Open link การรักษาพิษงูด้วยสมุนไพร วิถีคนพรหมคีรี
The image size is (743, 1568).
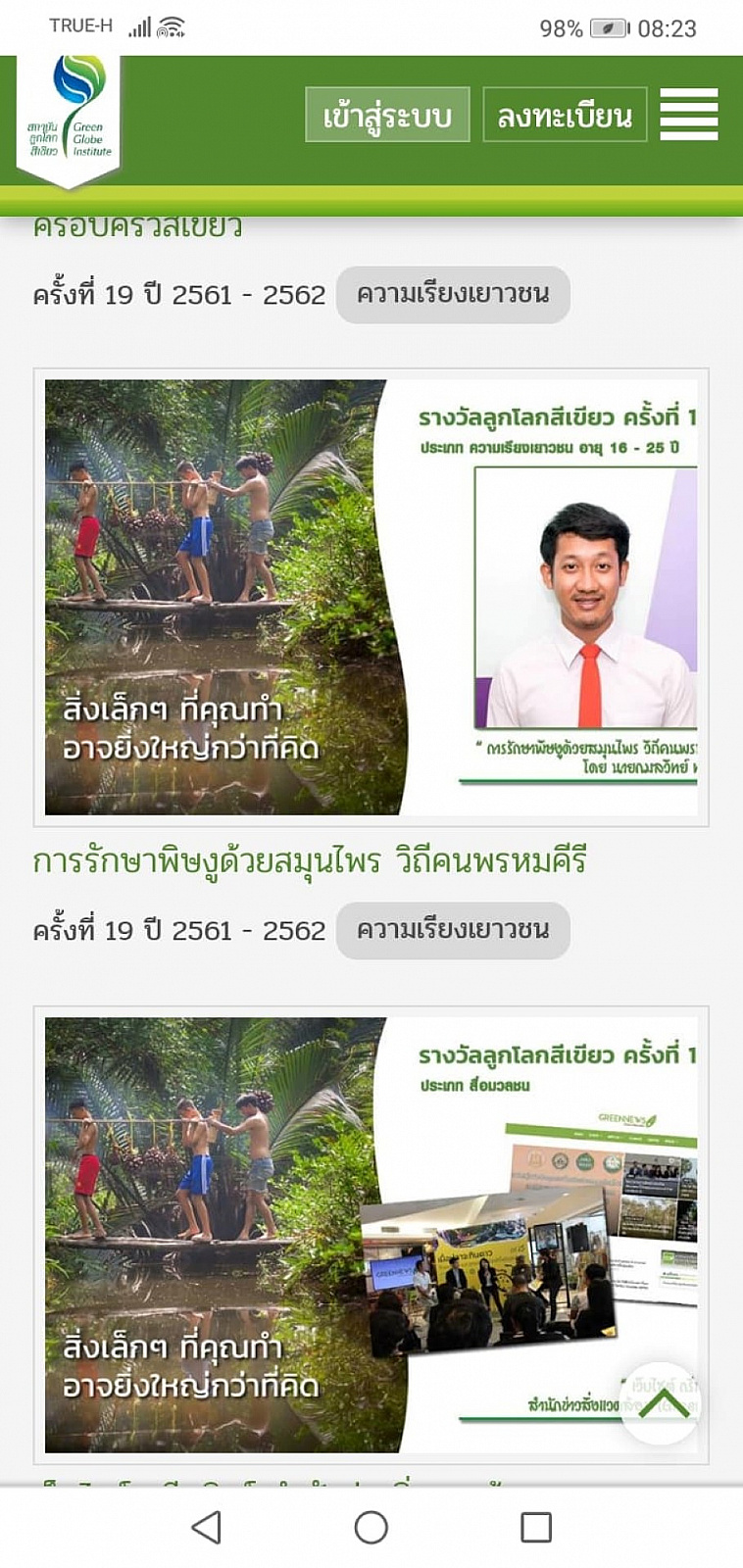(310, 861)
